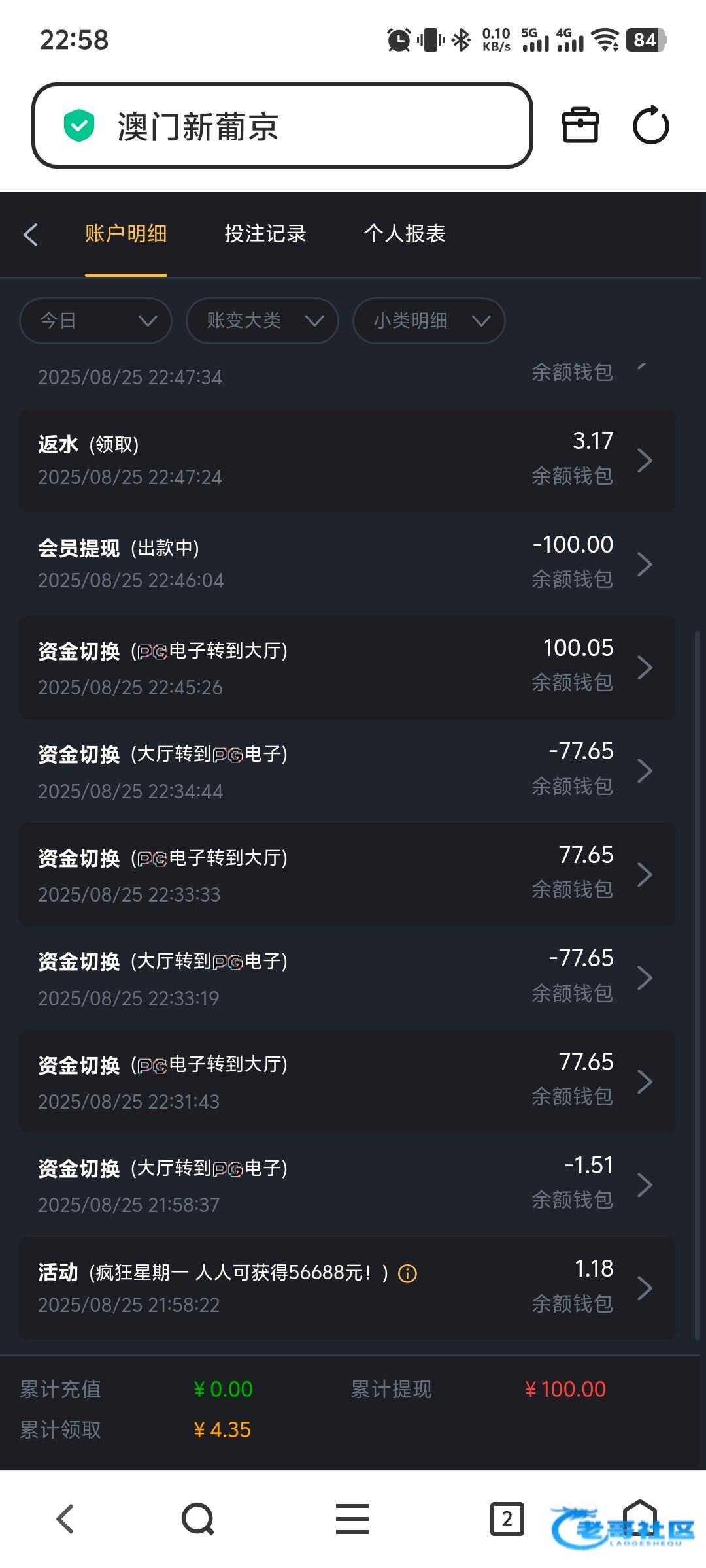Expand the 账变大类 dropdown
This screenshot has height=1568, width=706.
pos(263,321)
